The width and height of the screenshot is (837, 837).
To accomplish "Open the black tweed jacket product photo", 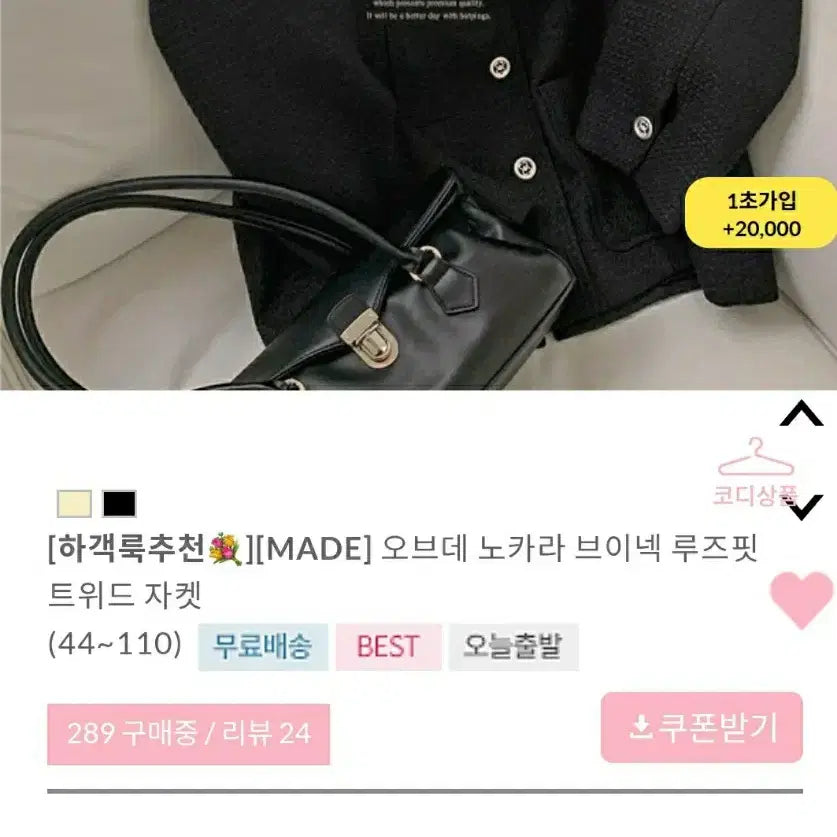I will [x=400, y=190].
